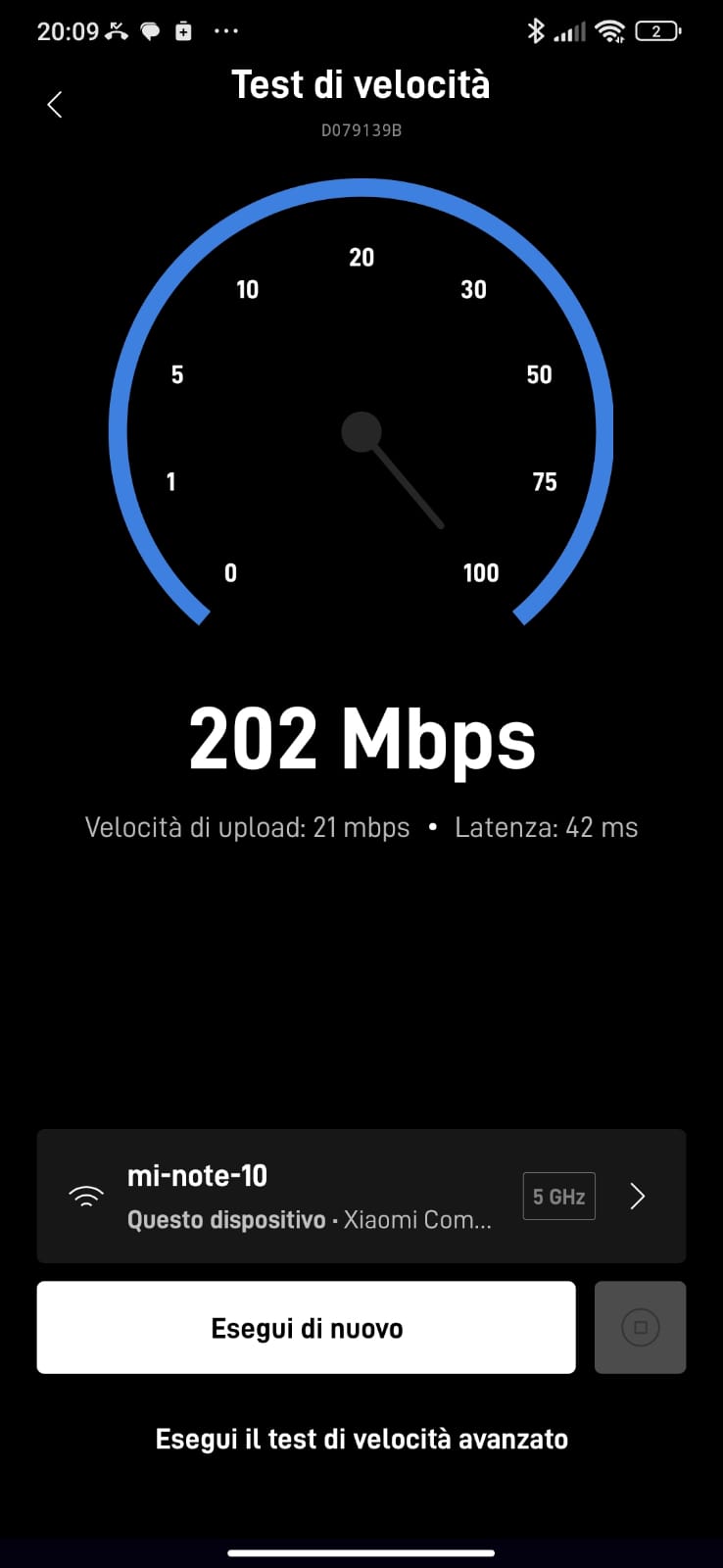Tap the cellular signal bars icon
723x1568 pixels.
(x=571, y=30)
